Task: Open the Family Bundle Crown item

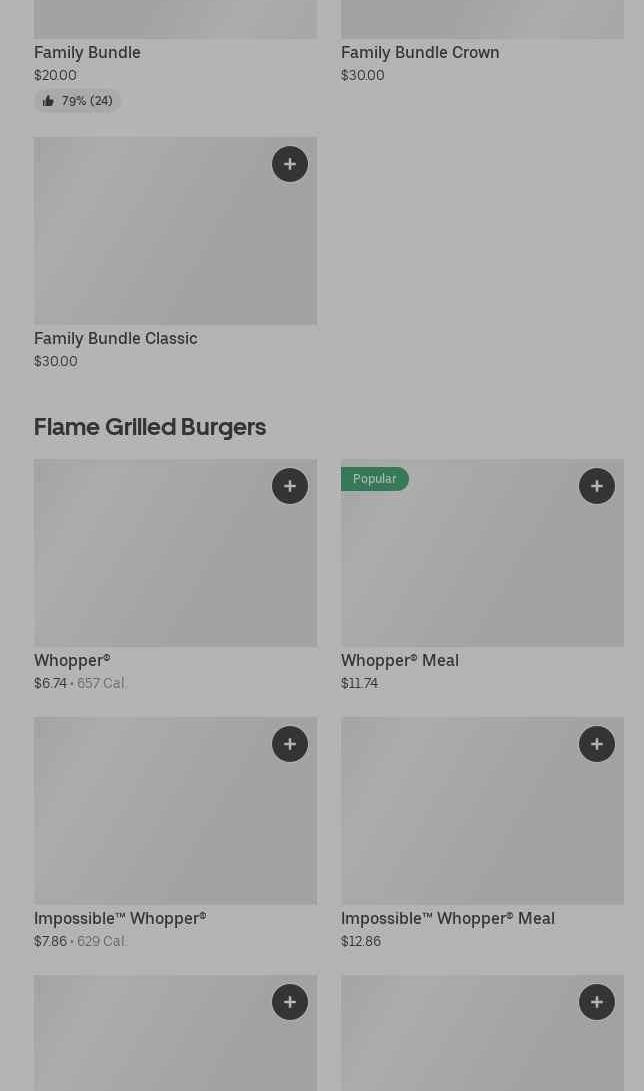Action: 420,52
